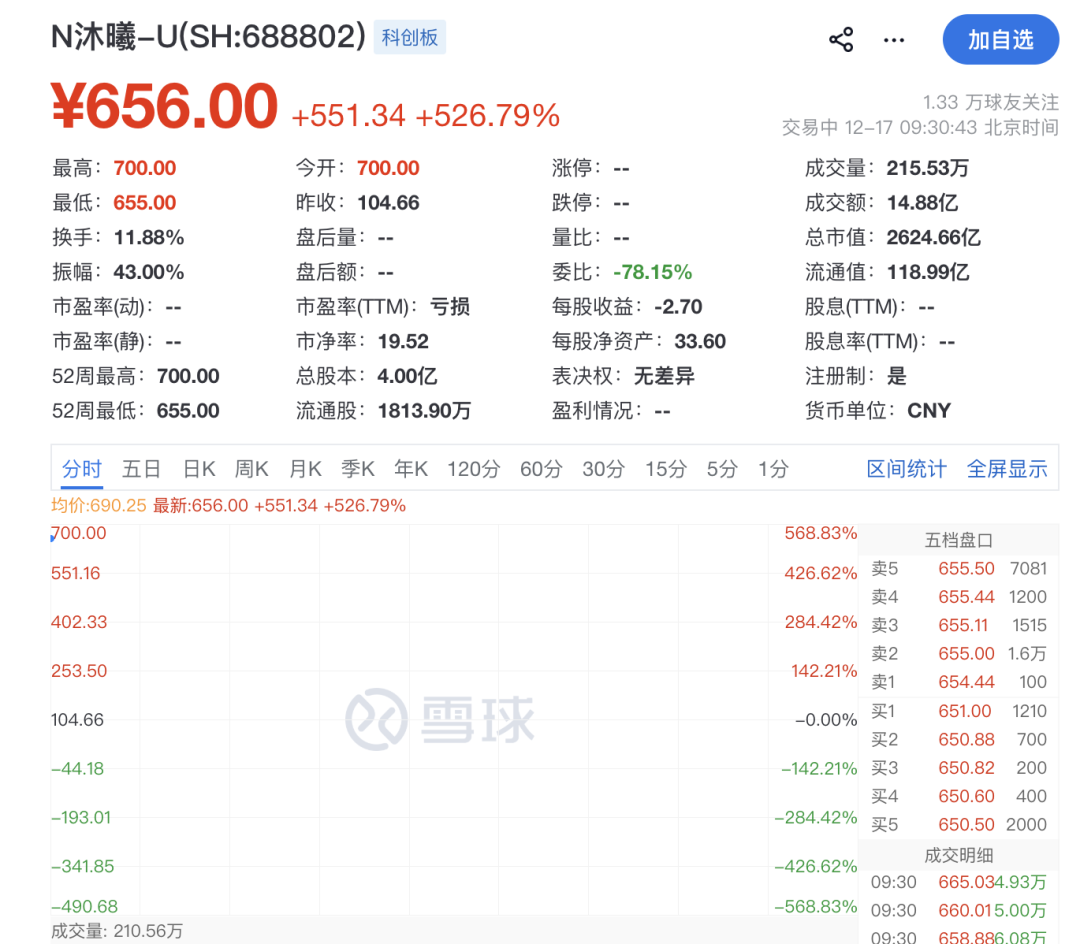Tap 加自选 to add to watchlist
The image size is (1080, 944).
[1000, 40]
